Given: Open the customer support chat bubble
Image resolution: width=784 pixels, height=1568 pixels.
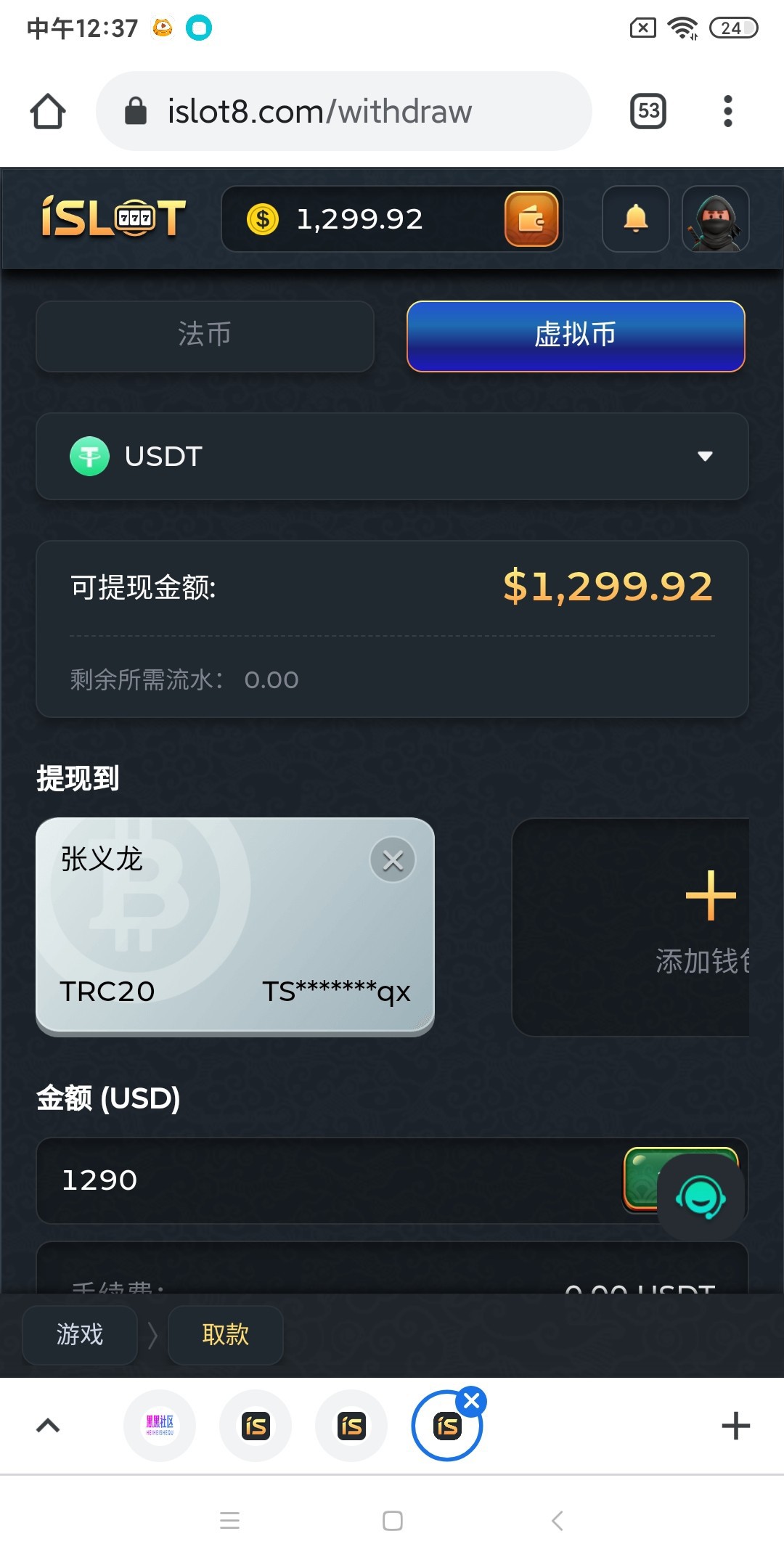Looking at the screenshot, I should coord(701,1198).
